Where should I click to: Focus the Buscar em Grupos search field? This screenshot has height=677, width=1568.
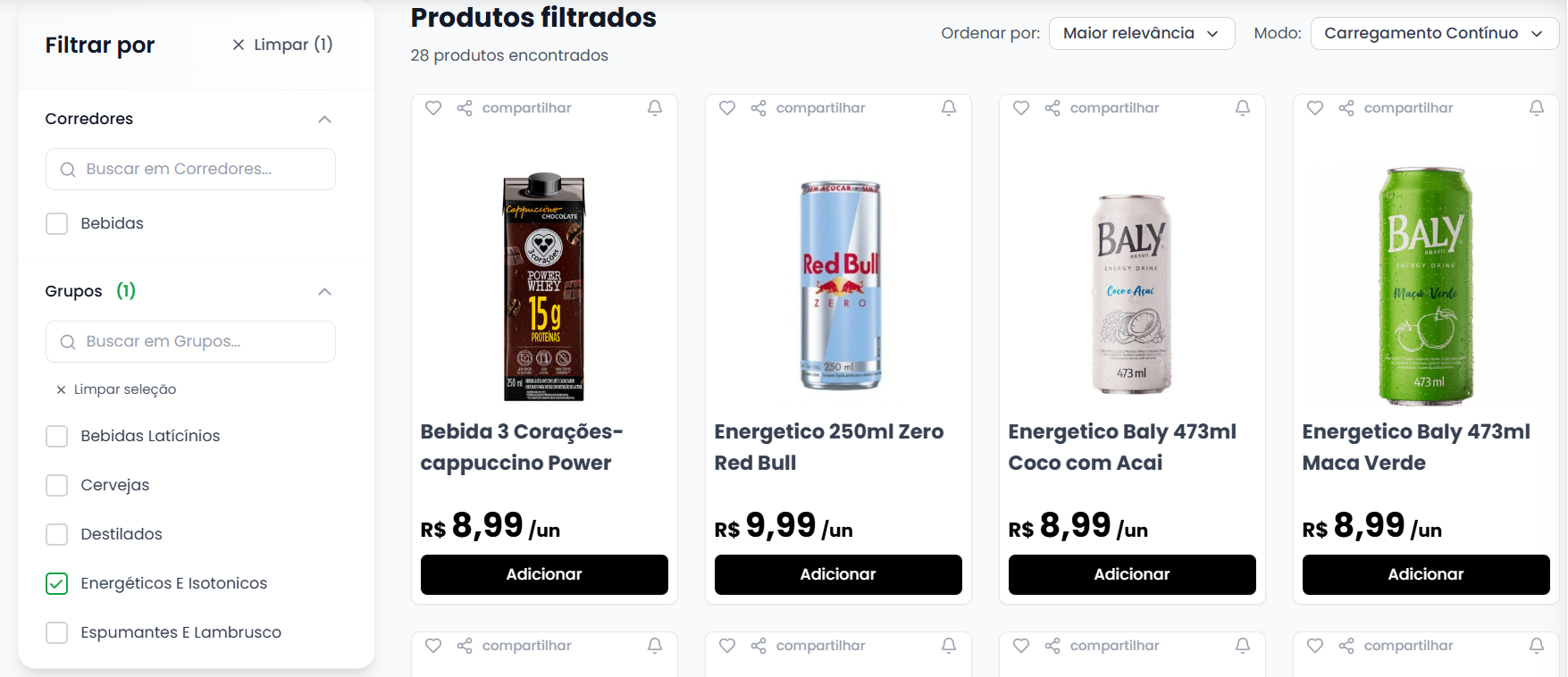tap(191, 341)
